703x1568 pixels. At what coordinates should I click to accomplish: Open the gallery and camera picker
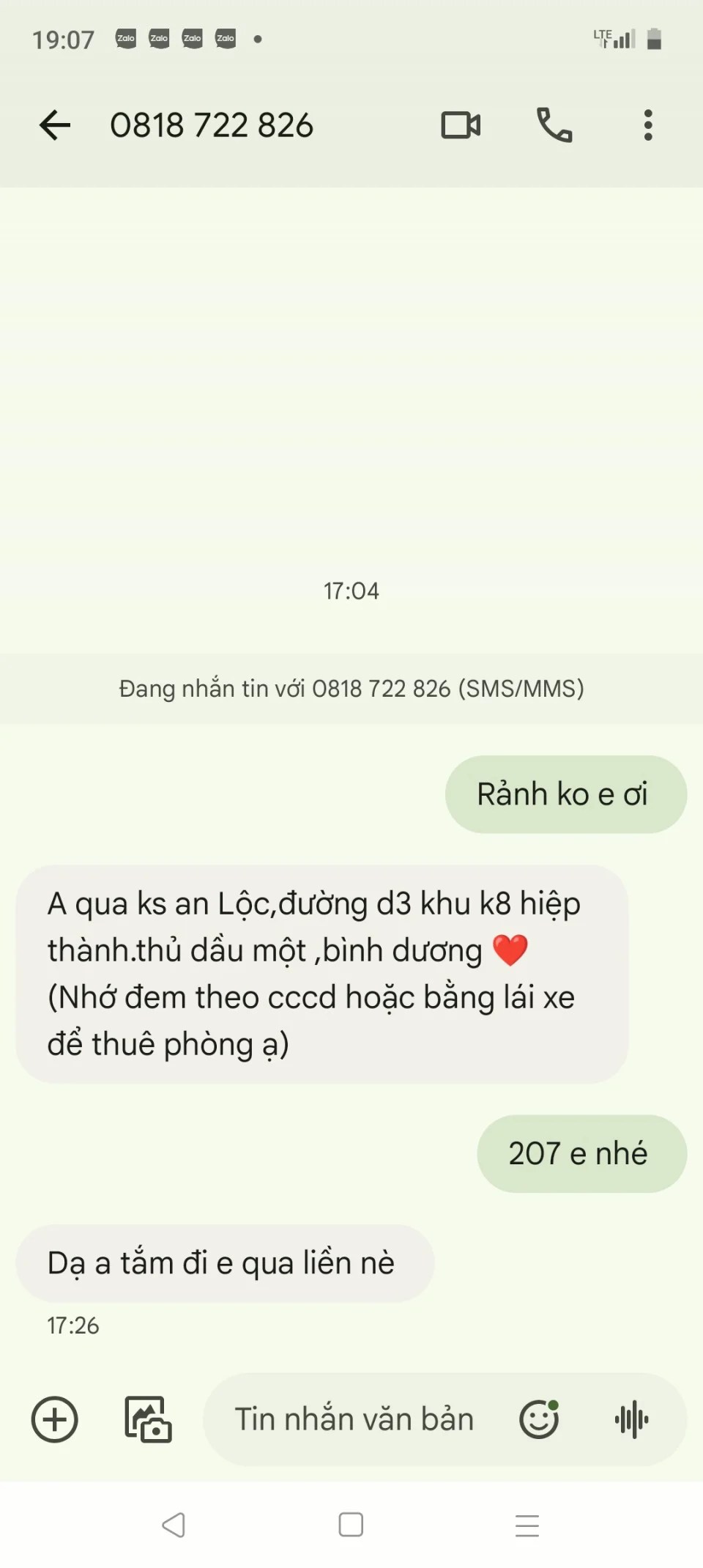[x=148, y=1419]
